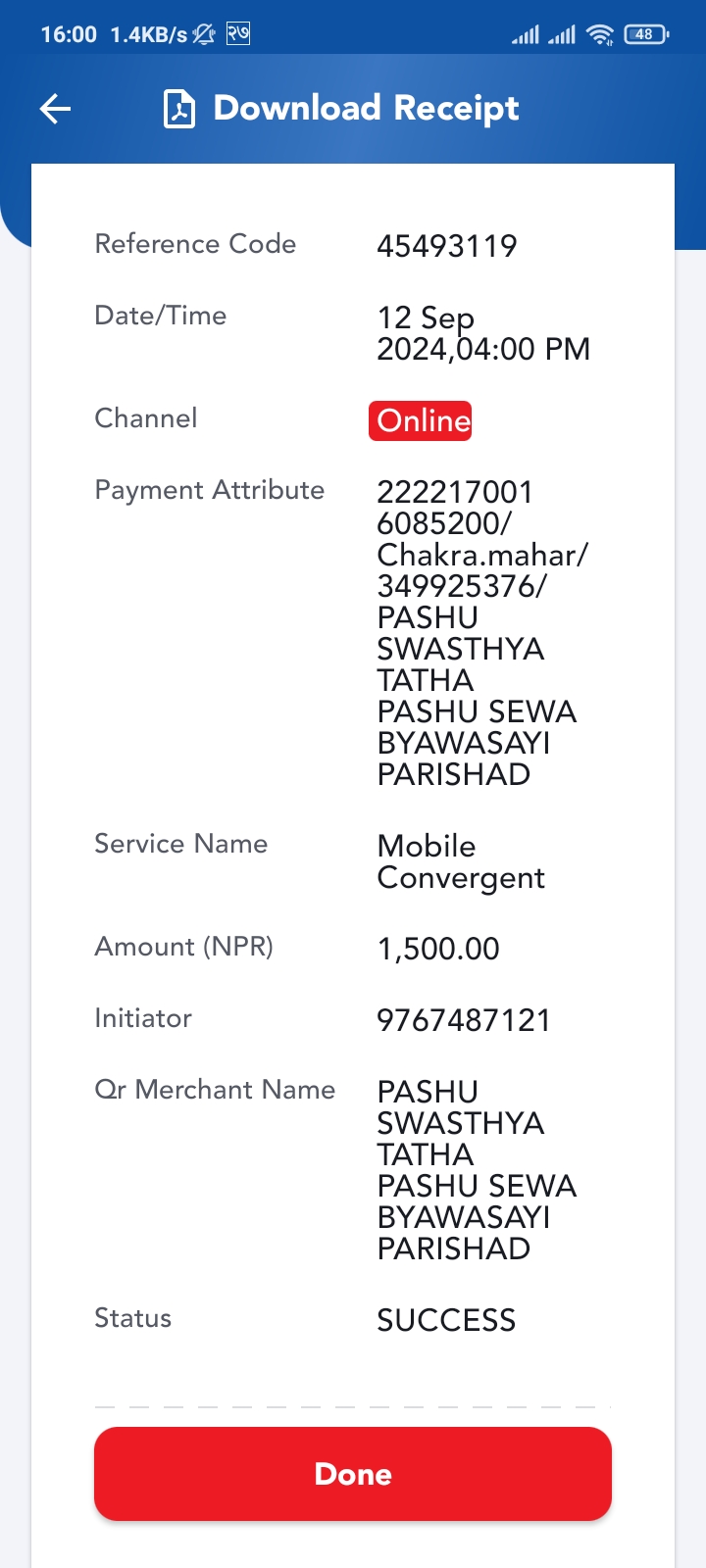Image resolution: width=706 pixels, height=1568 pixels.
Task: Go back using the arrow icon
Action: [55, 109]
